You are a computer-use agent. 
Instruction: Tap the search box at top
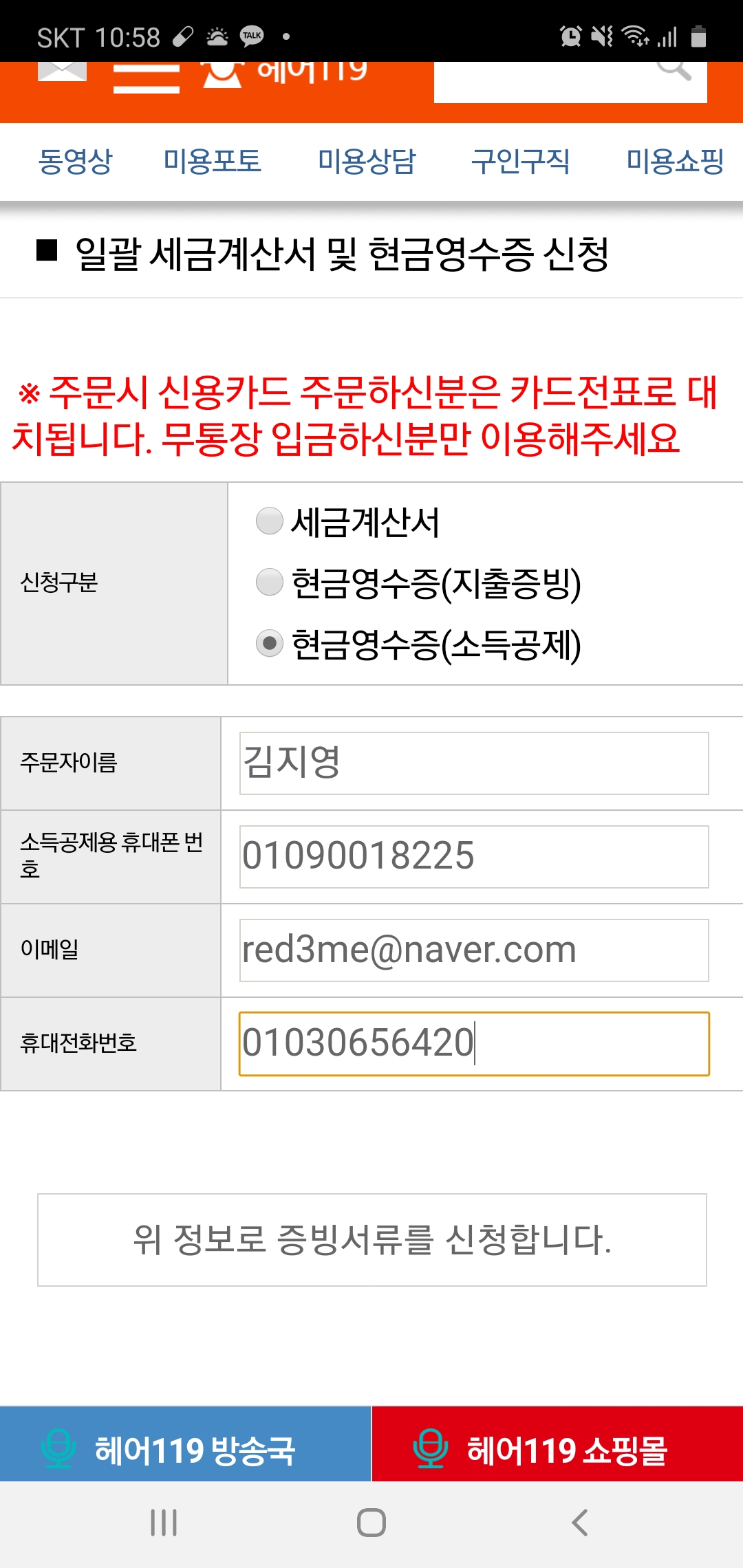click(570, 82)
